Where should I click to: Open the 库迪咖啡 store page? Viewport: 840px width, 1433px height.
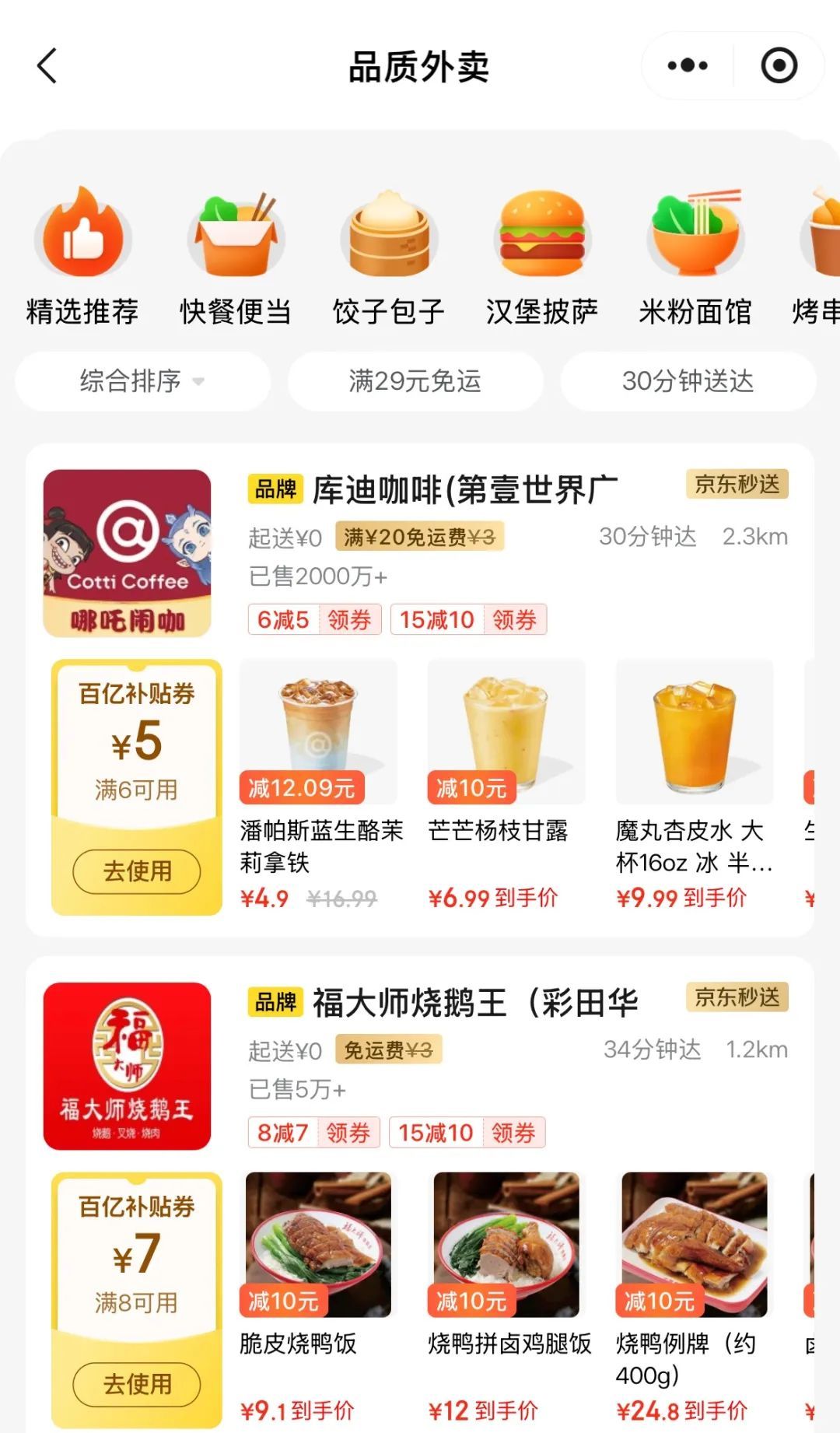click(x=464, y=490)
